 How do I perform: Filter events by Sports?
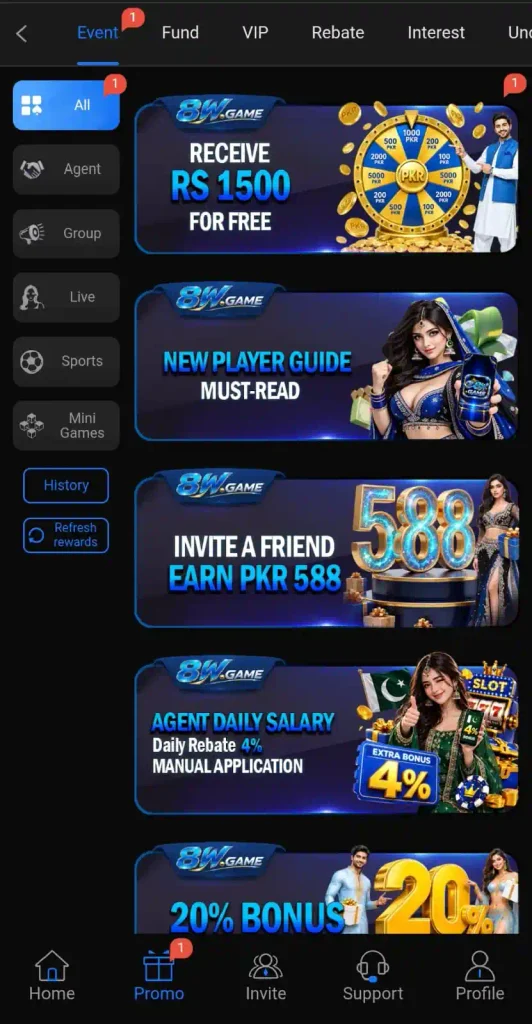pos(66,361)
